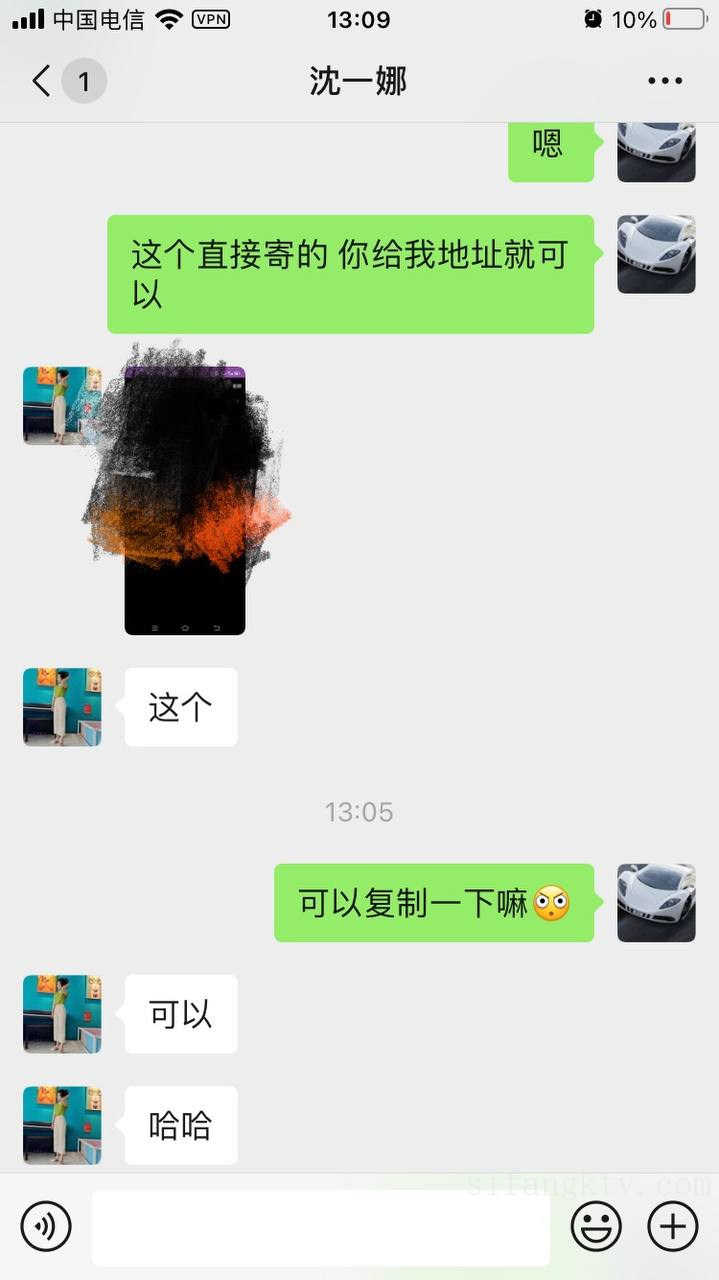This screenshot has height=1280, width=719.
Task: Tap 沈一娜's avatar beside the 这个 message
Action: point(62,707)
